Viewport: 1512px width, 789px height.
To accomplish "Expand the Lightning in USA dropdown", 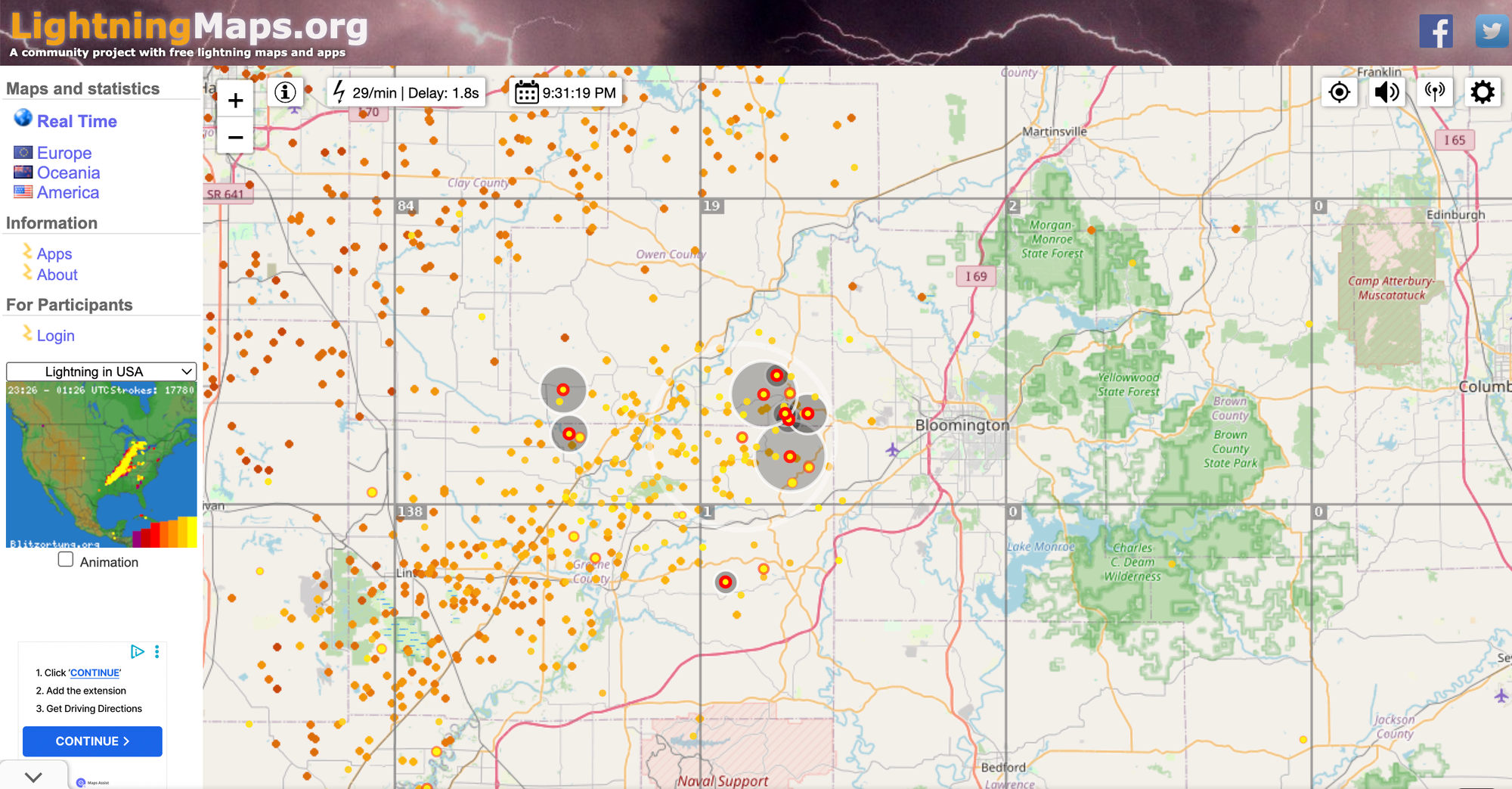I will click(x=101, y=371).
